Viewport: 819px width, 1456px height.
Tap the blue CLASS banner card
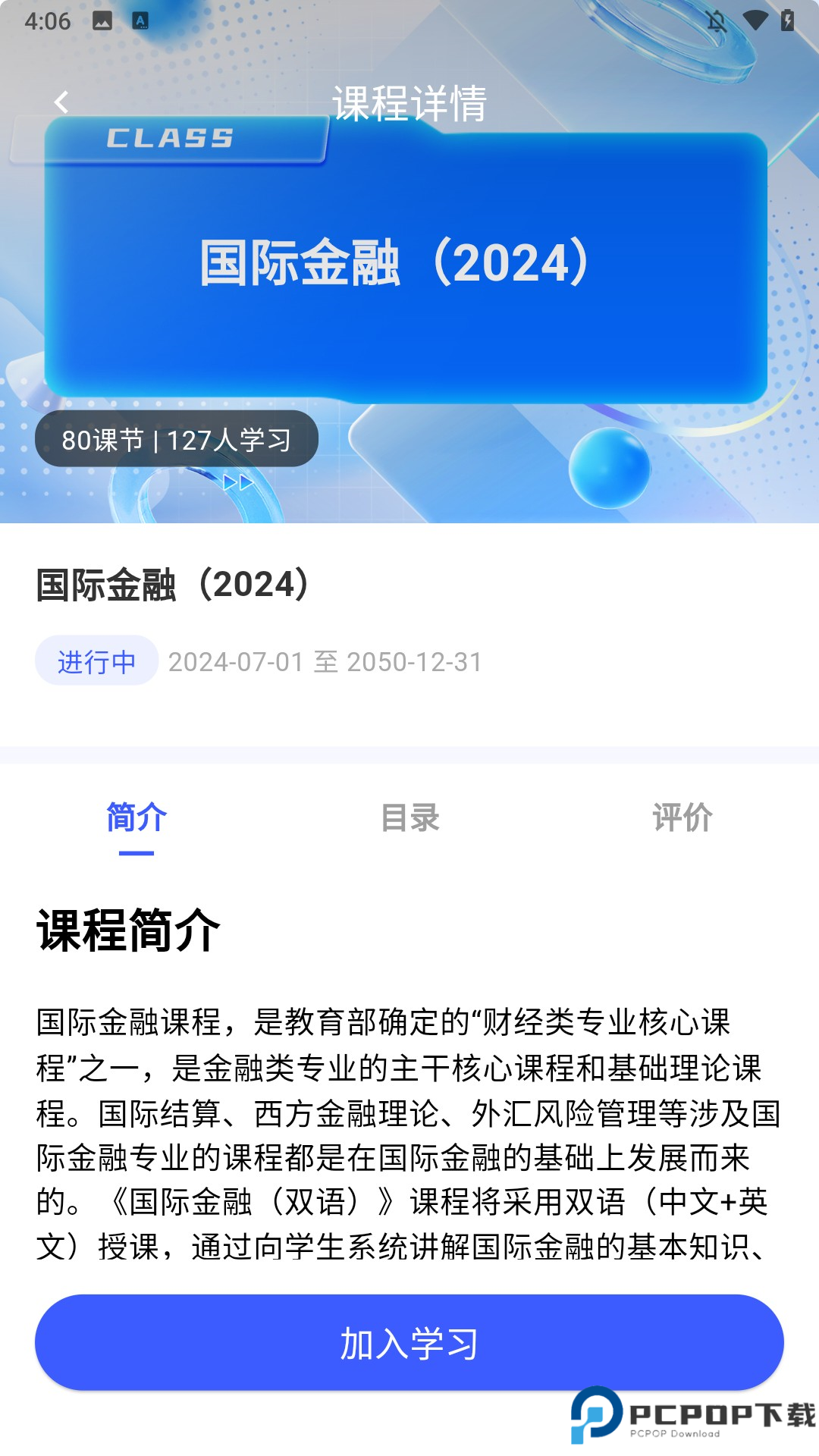(x=171, y=136)
